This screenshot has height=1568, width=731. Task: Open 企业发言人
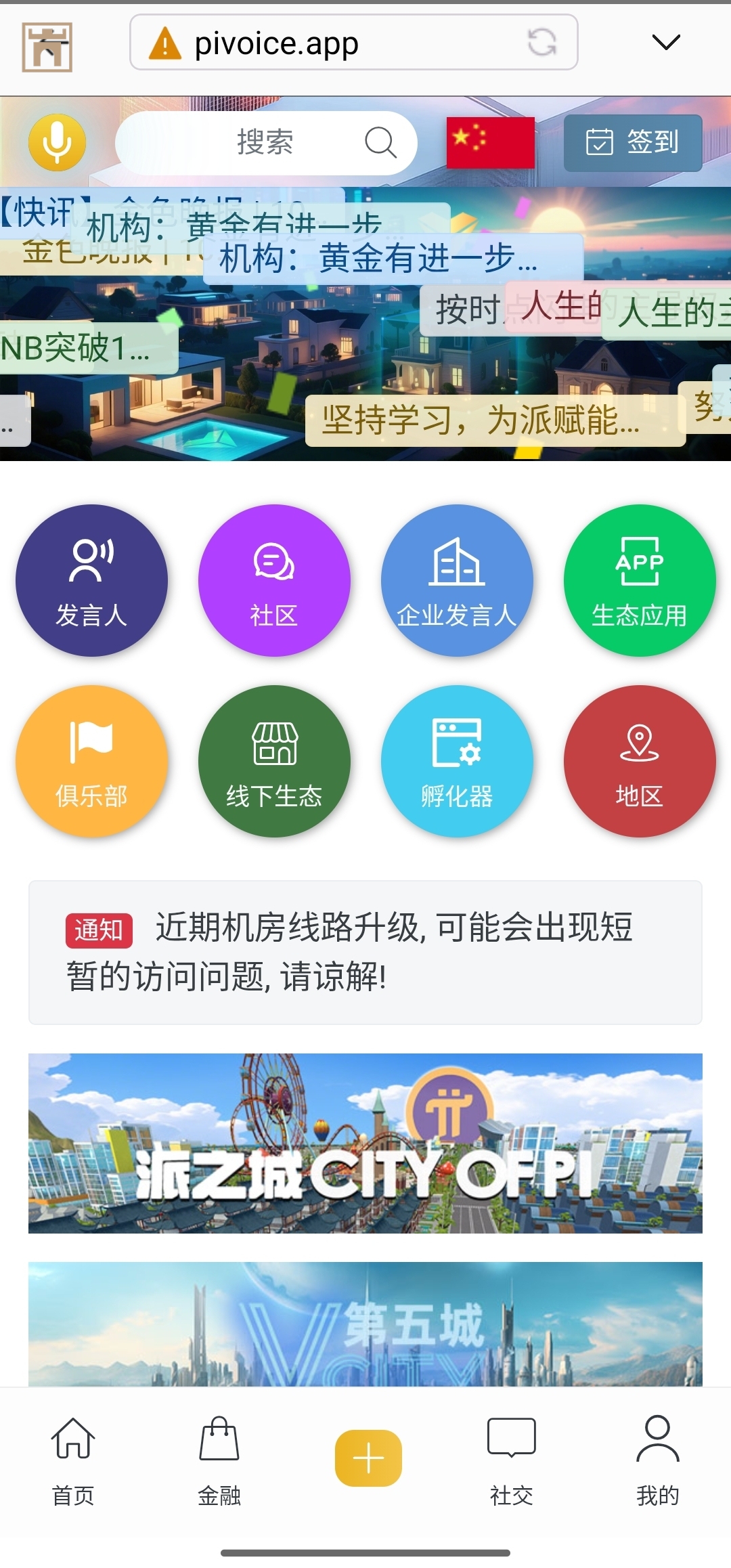tap(457, 580)
